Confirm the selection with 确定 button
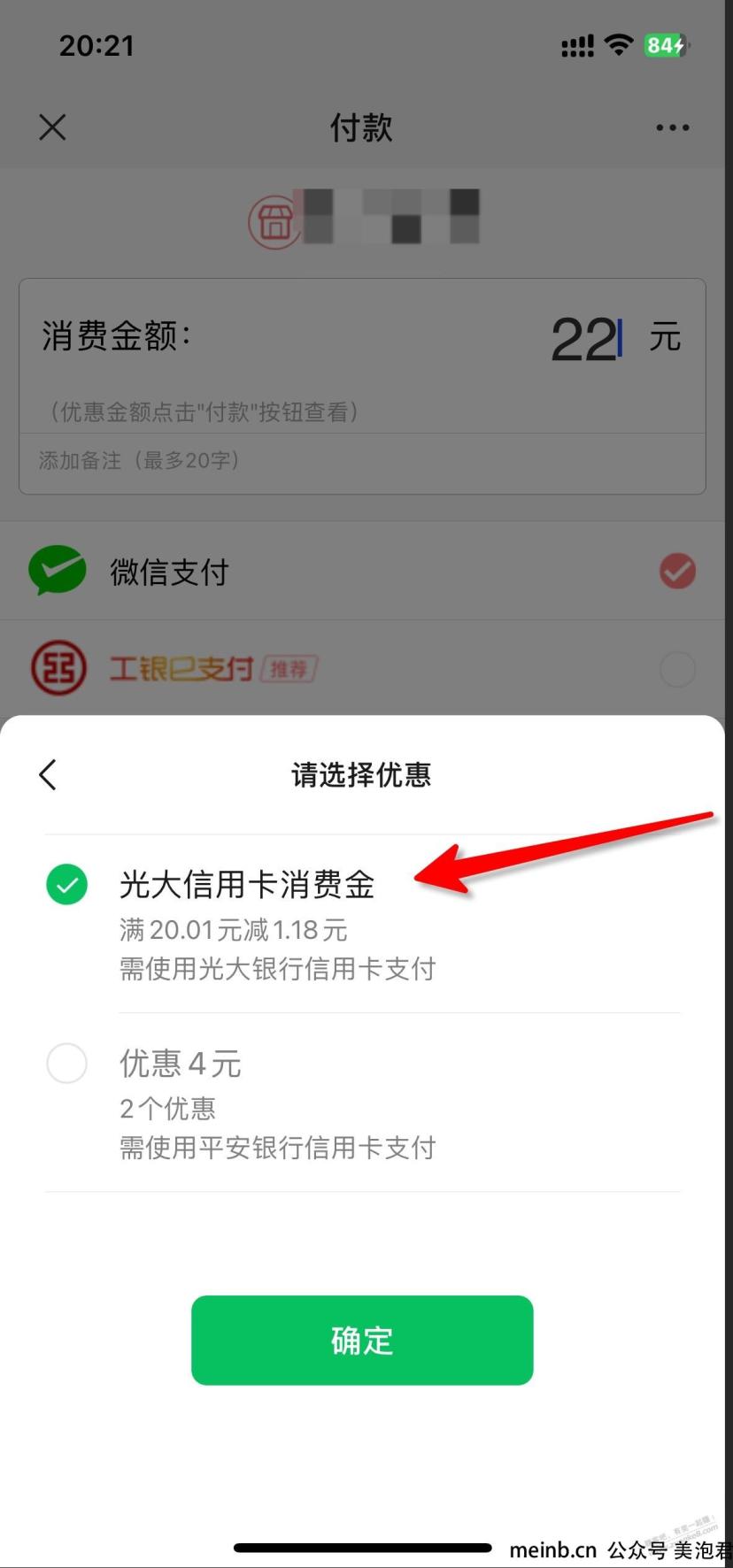This screenshot has width=733, height=1568. coord(362,1341)
